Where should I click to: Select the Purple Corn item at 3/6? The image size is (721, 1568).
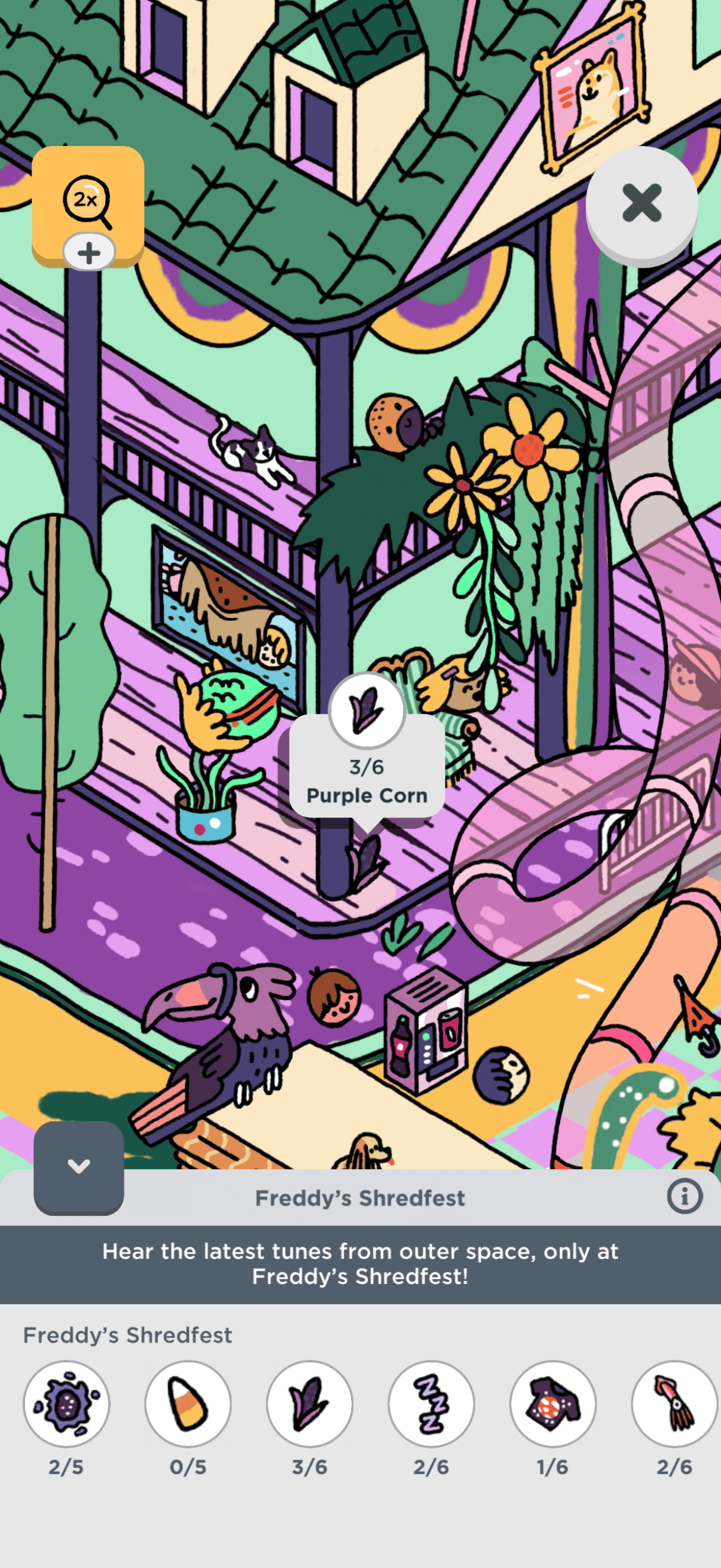click(310, 1404)
